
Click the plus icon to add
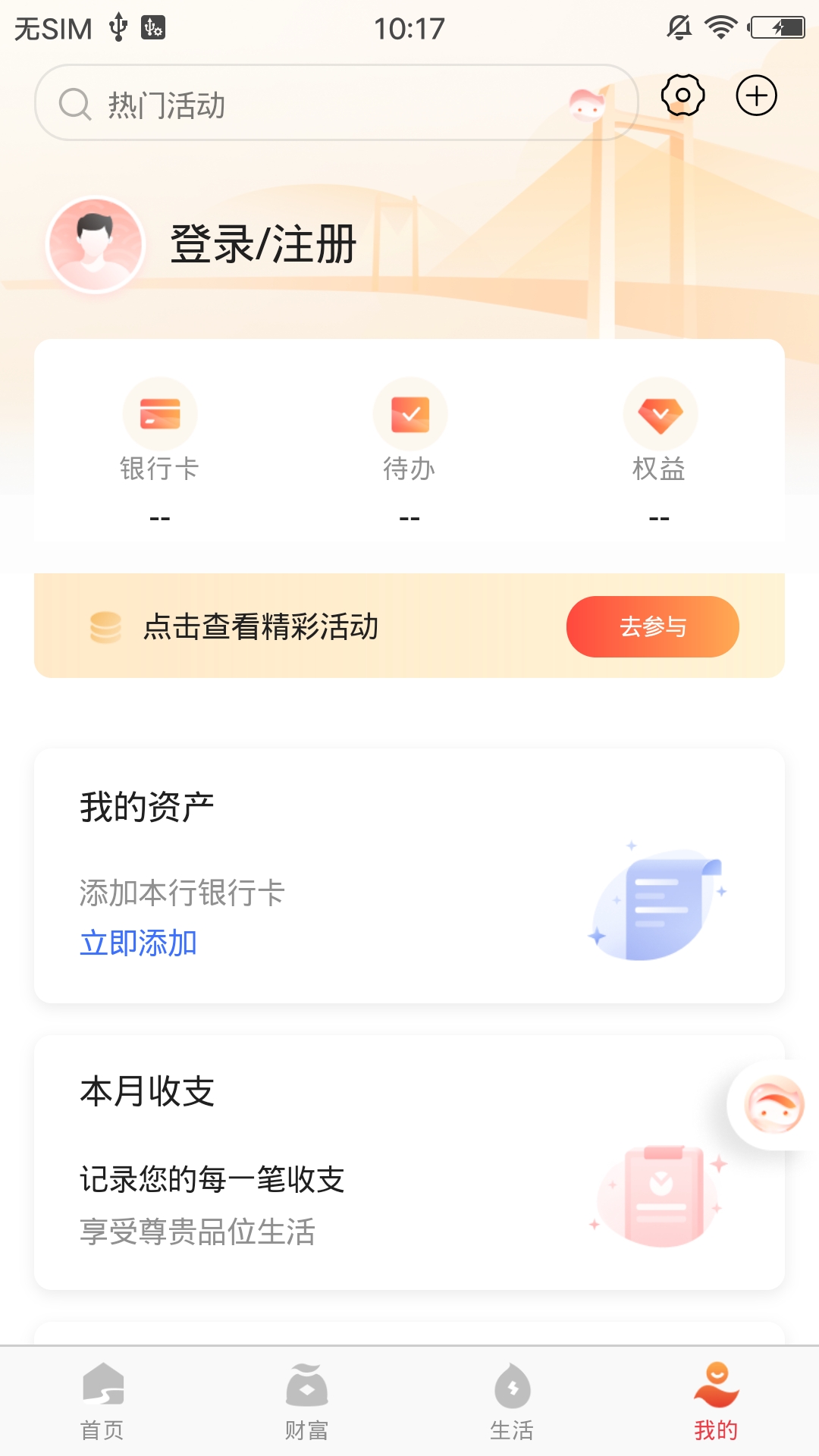(755, 96)
